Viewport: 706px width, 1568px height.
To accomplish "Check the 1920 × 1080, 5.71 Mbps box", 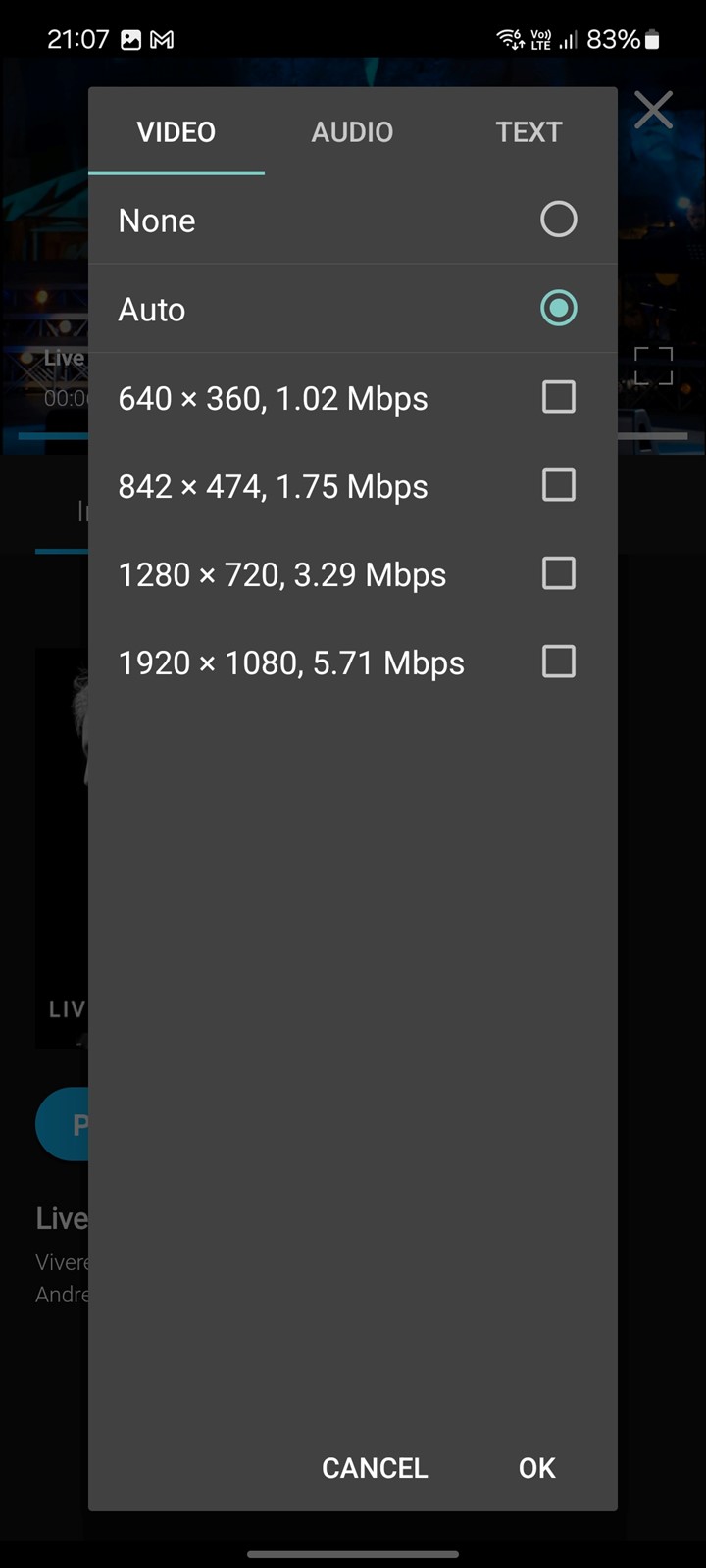I will point(353,662).
